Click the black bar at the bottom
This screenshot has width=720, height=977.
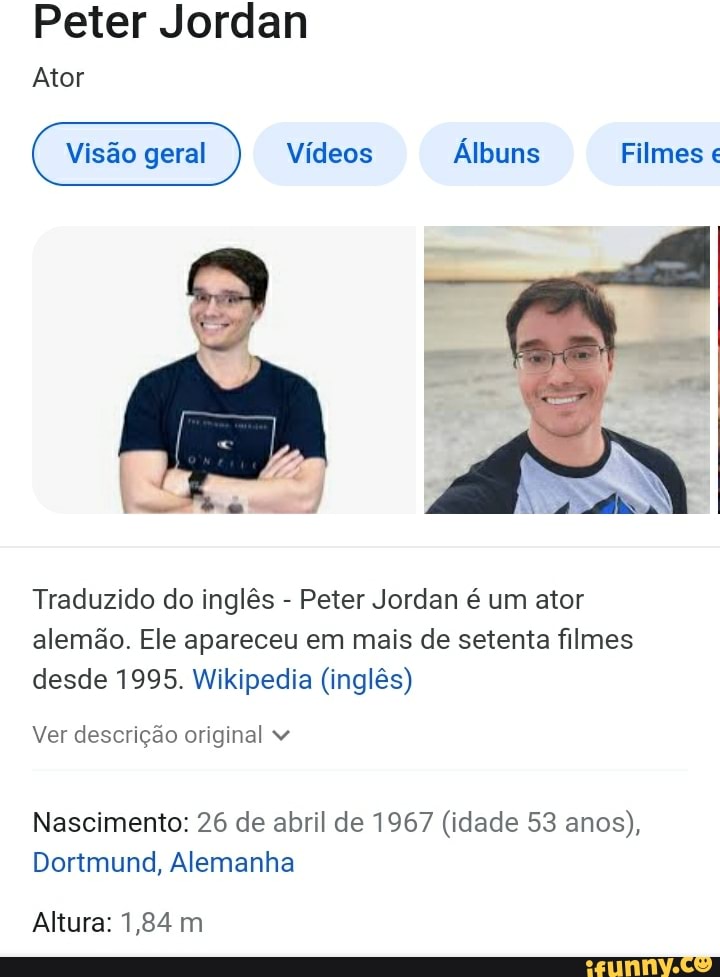(x=300, y=967)
